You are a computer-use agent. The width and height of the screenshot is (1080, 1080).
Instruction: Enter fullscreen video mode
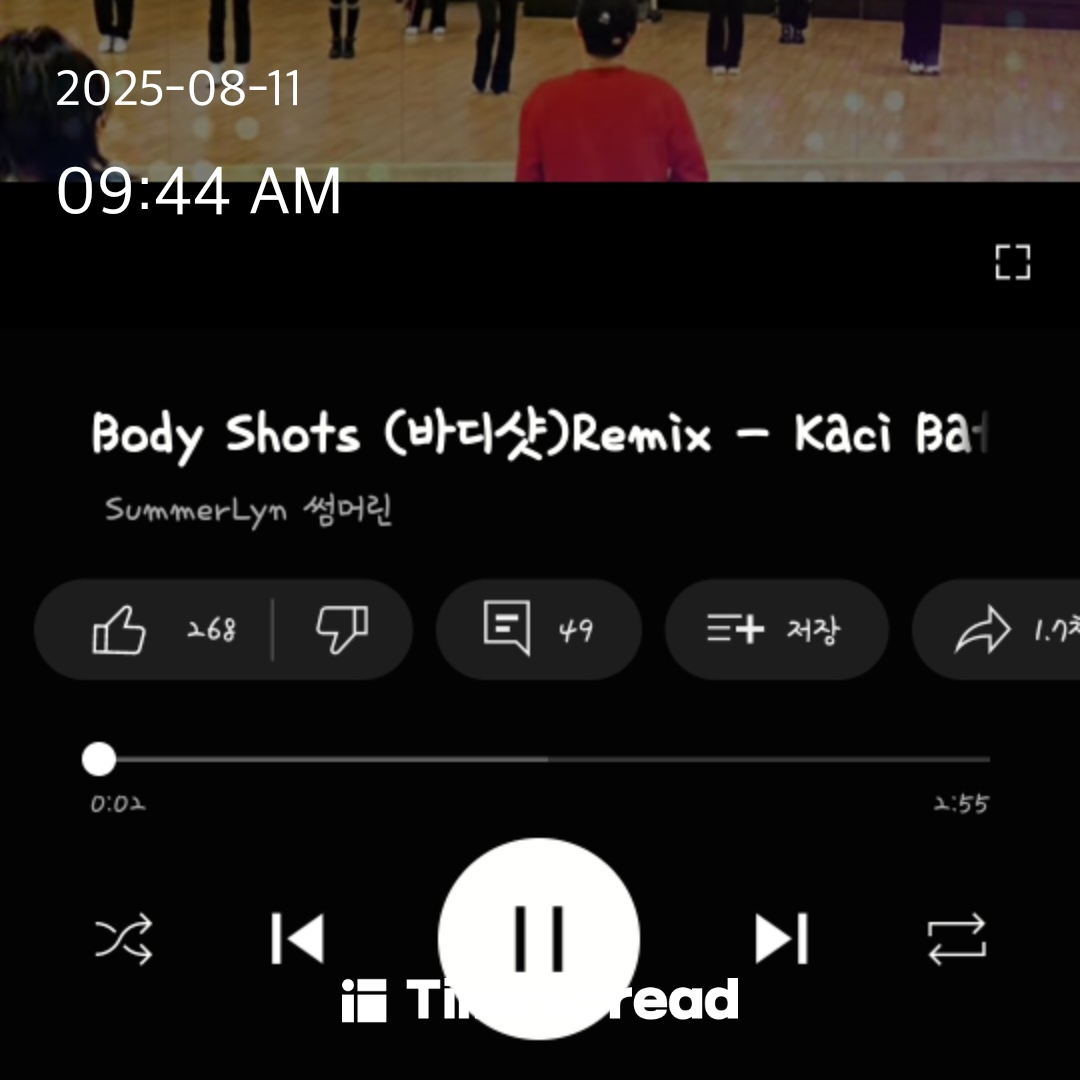pos(1012,263)
